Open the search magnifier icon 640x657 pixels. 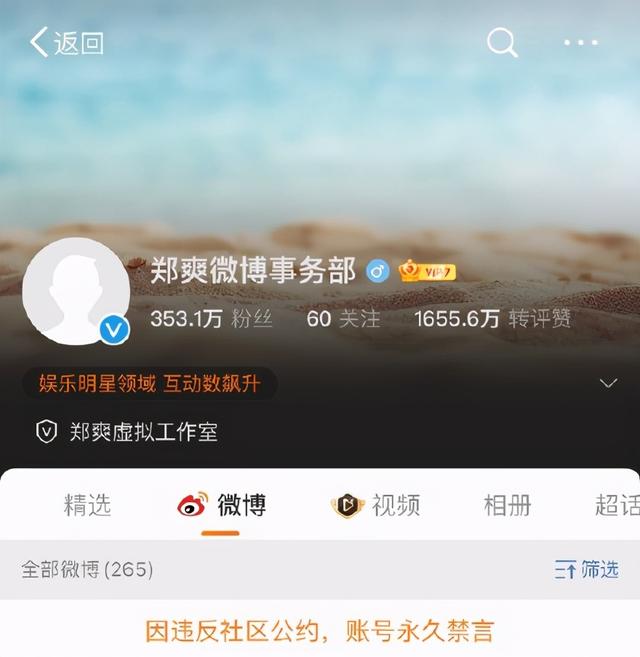coord(502,43)
